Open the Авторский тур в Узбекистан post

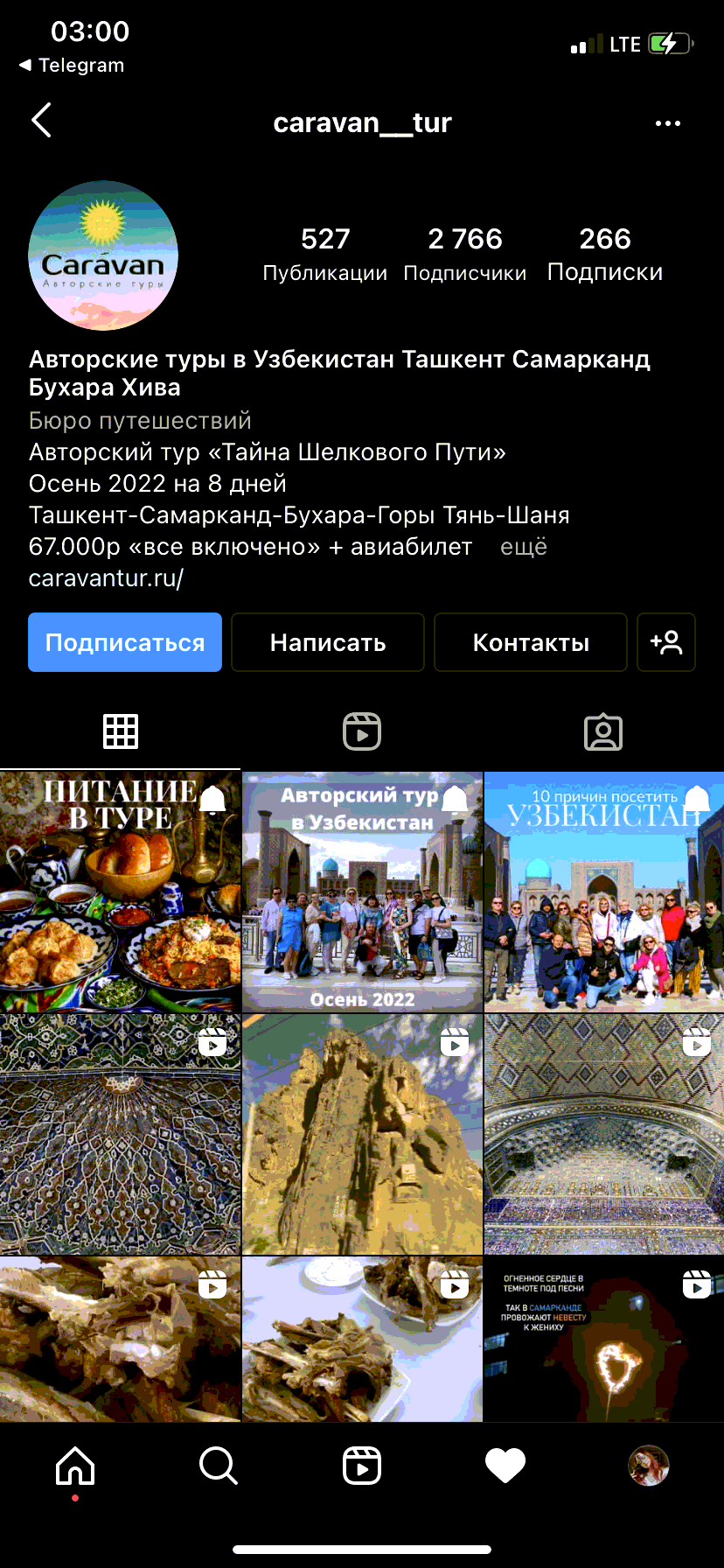(362, 892)
